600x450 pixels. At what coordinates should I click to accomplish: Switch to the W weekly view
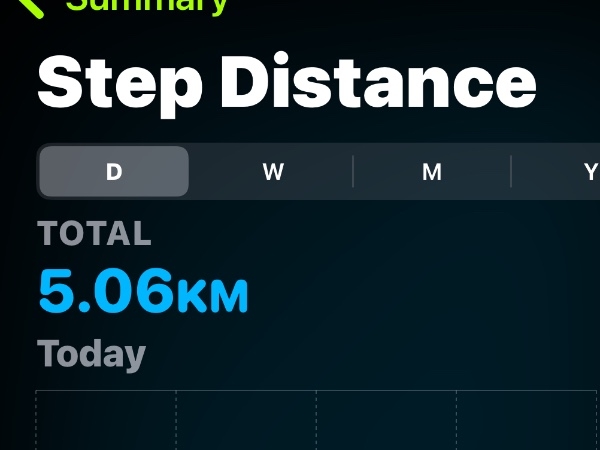pyautogui.click(x=272, y=172)
